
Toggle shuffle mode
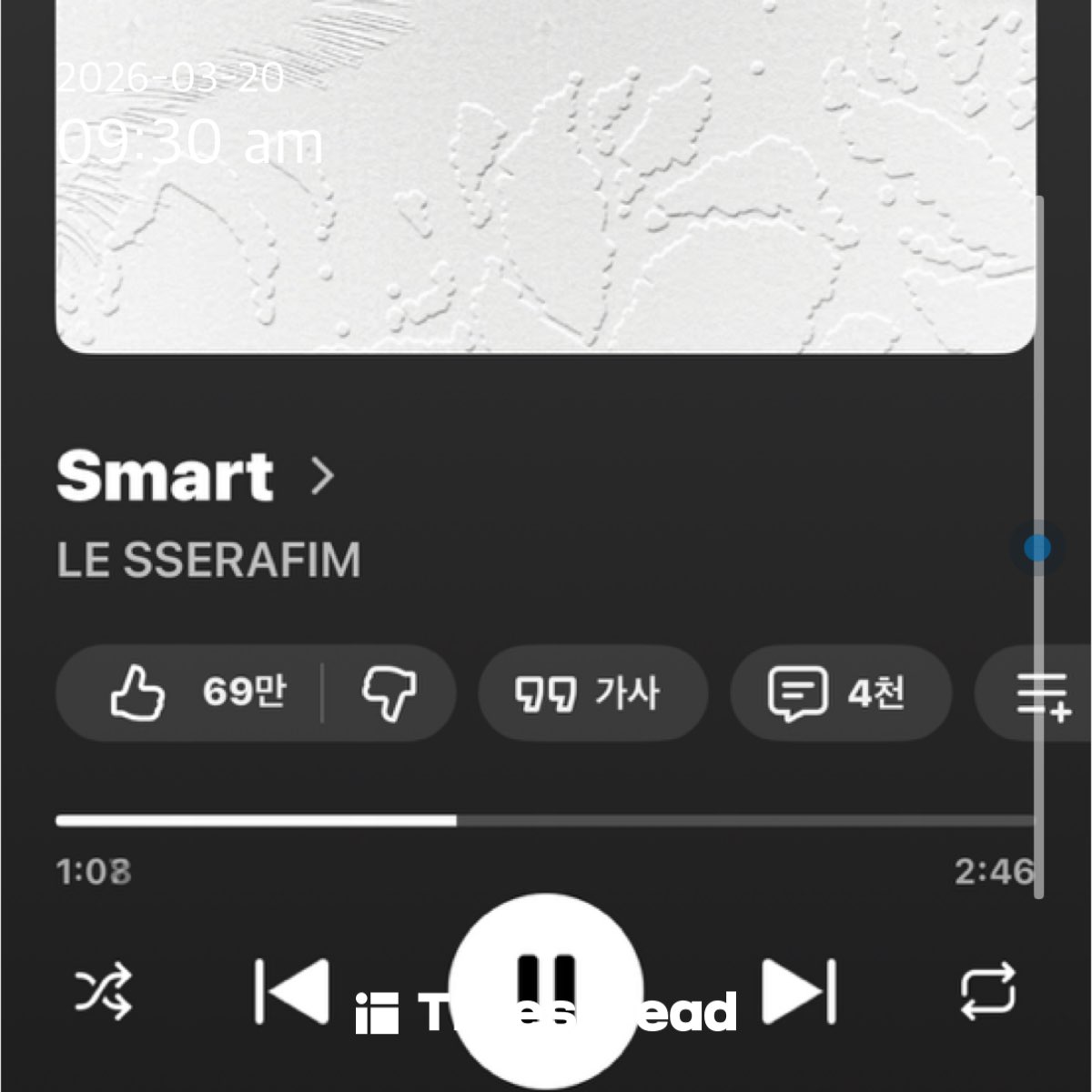[103, 991]
